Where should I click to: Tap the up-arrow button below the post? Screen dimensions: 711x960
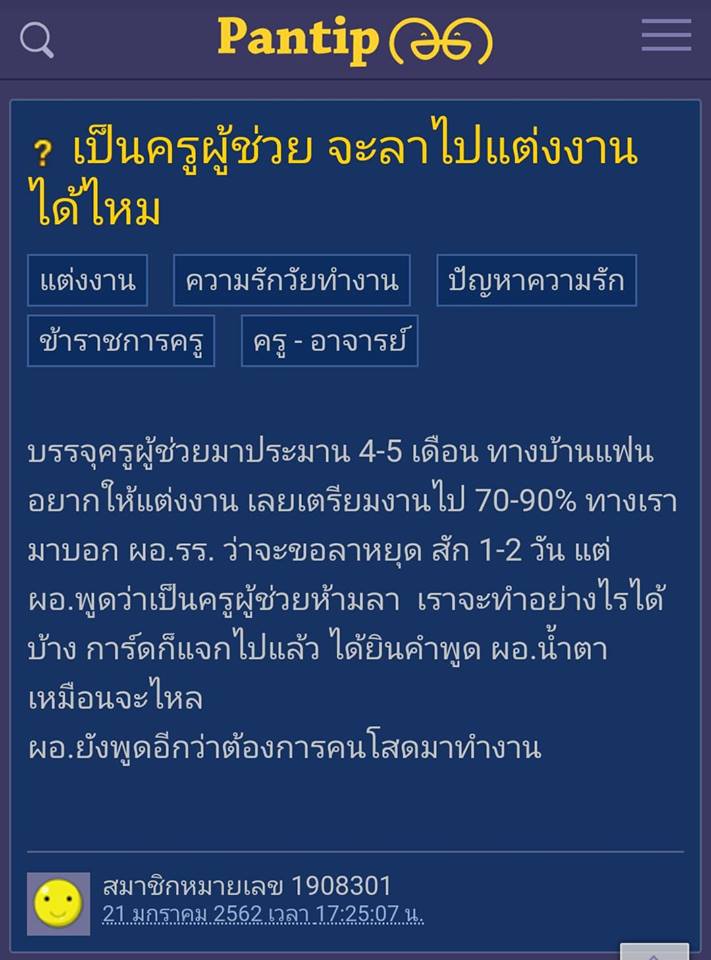(x=654, y=952)
